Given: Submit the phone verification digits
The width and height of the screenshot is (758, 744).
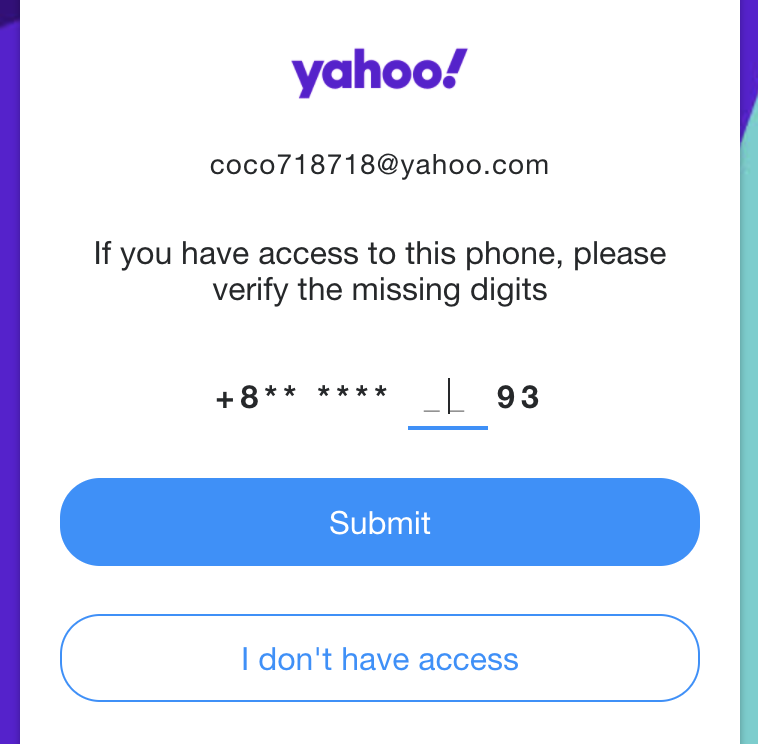Looking at the screenshot, I should (379, 522).
